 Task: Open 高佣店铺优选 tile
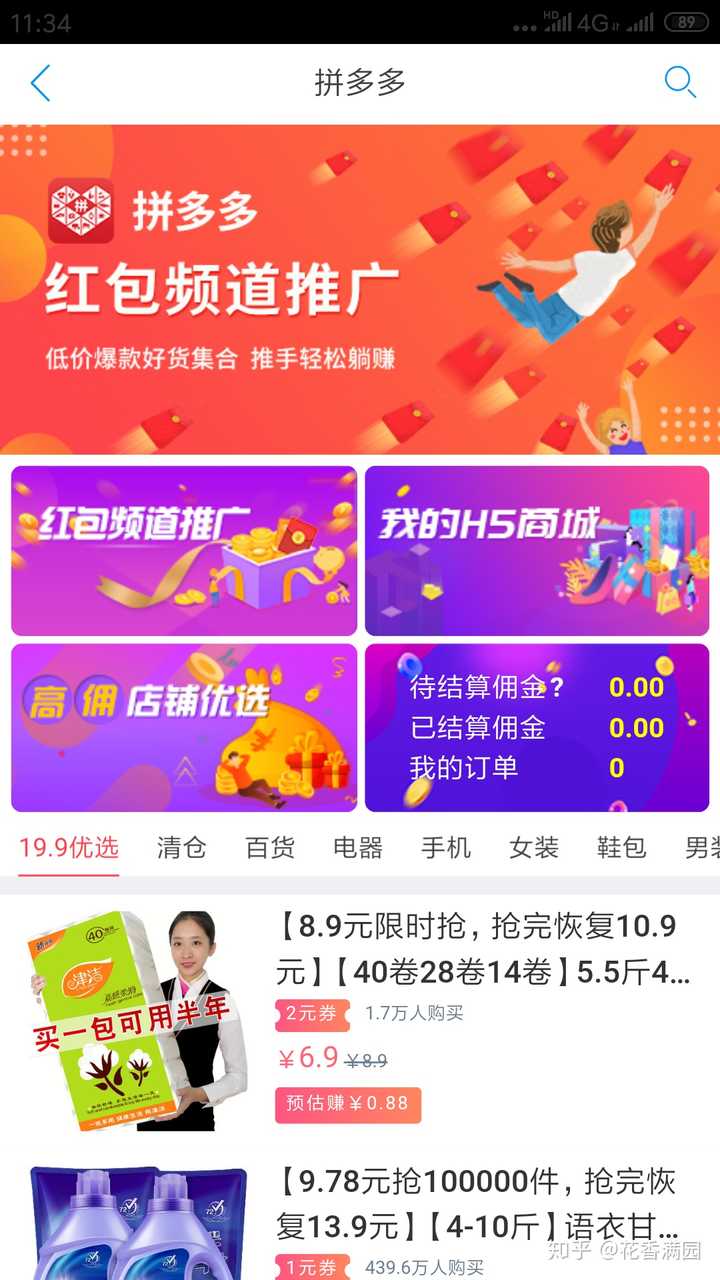[184, 727]
